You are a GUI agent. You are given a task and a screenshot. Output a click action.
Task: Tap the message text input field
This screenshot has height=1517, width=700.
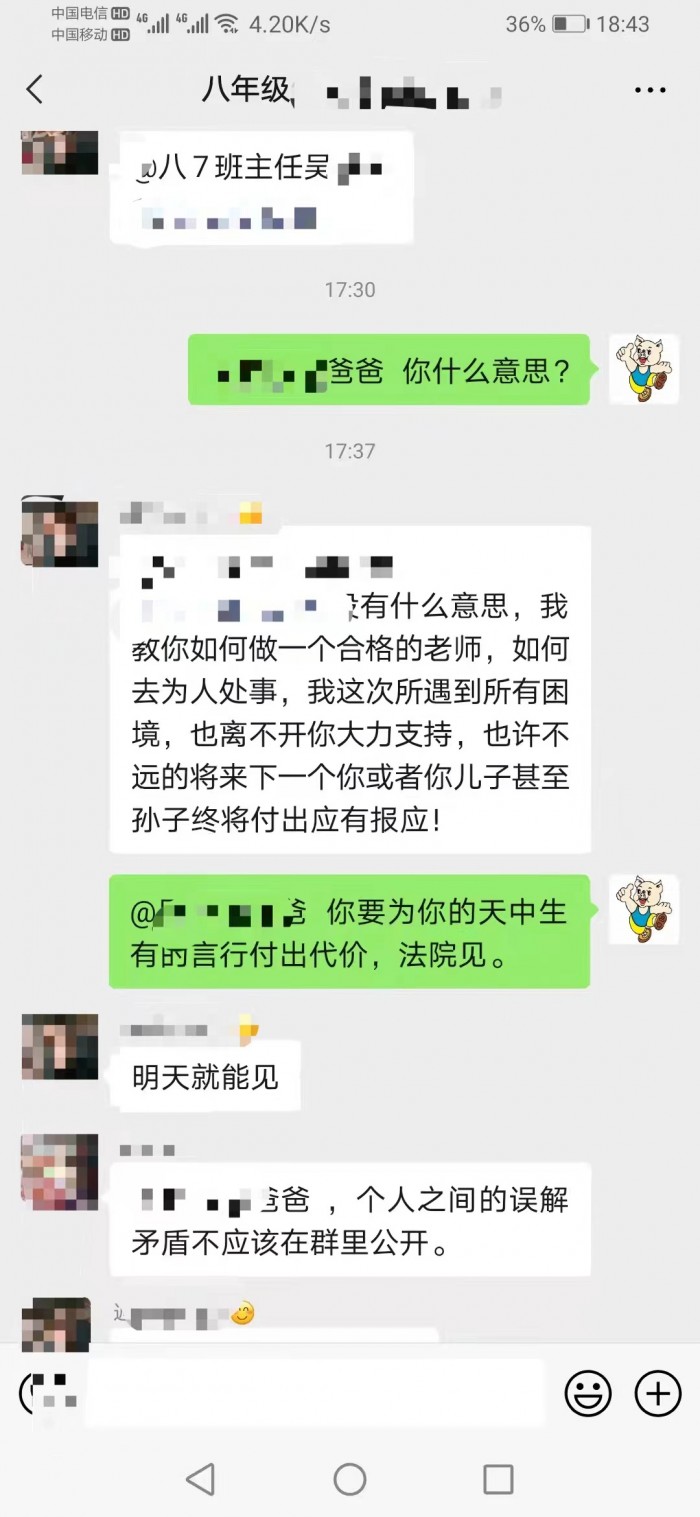[315, 1392]
